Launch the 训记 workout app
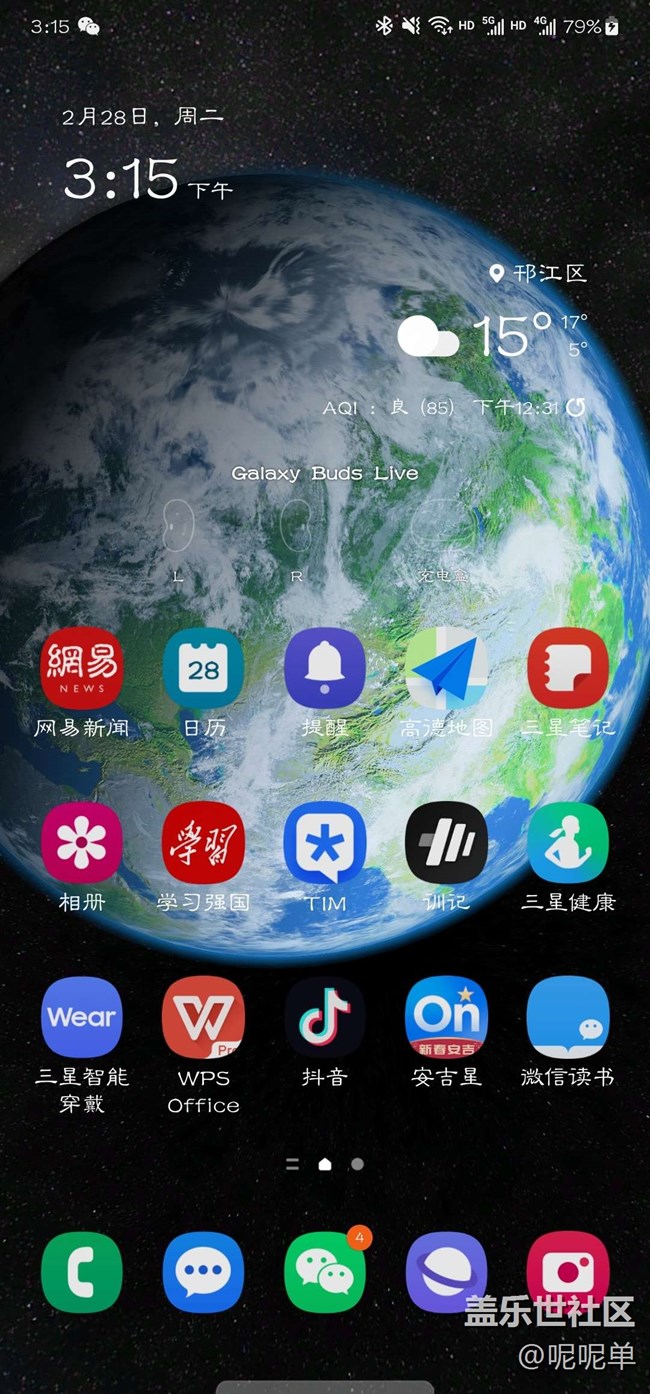 pos(446,842)
